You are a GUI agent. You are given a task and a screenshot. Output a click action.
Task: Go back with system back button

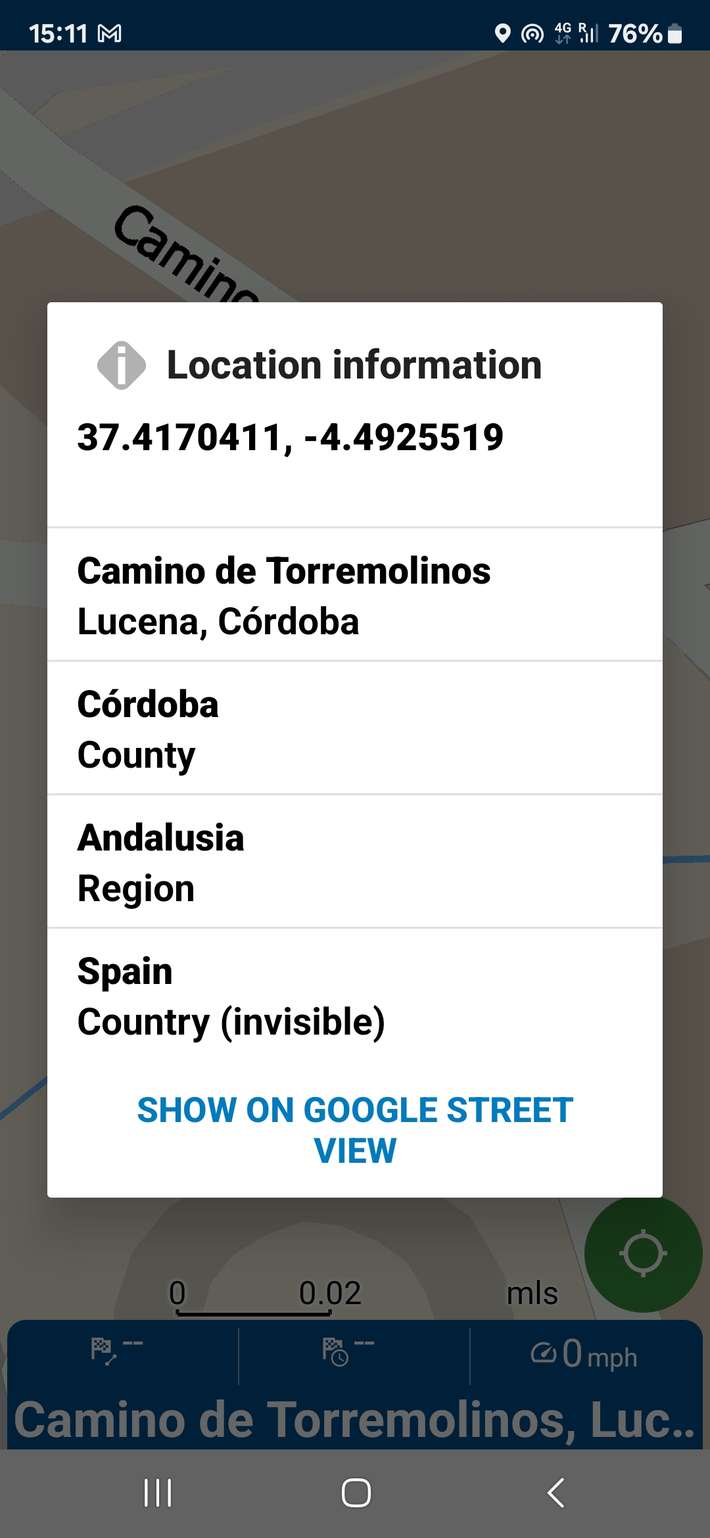(556, 1493)
